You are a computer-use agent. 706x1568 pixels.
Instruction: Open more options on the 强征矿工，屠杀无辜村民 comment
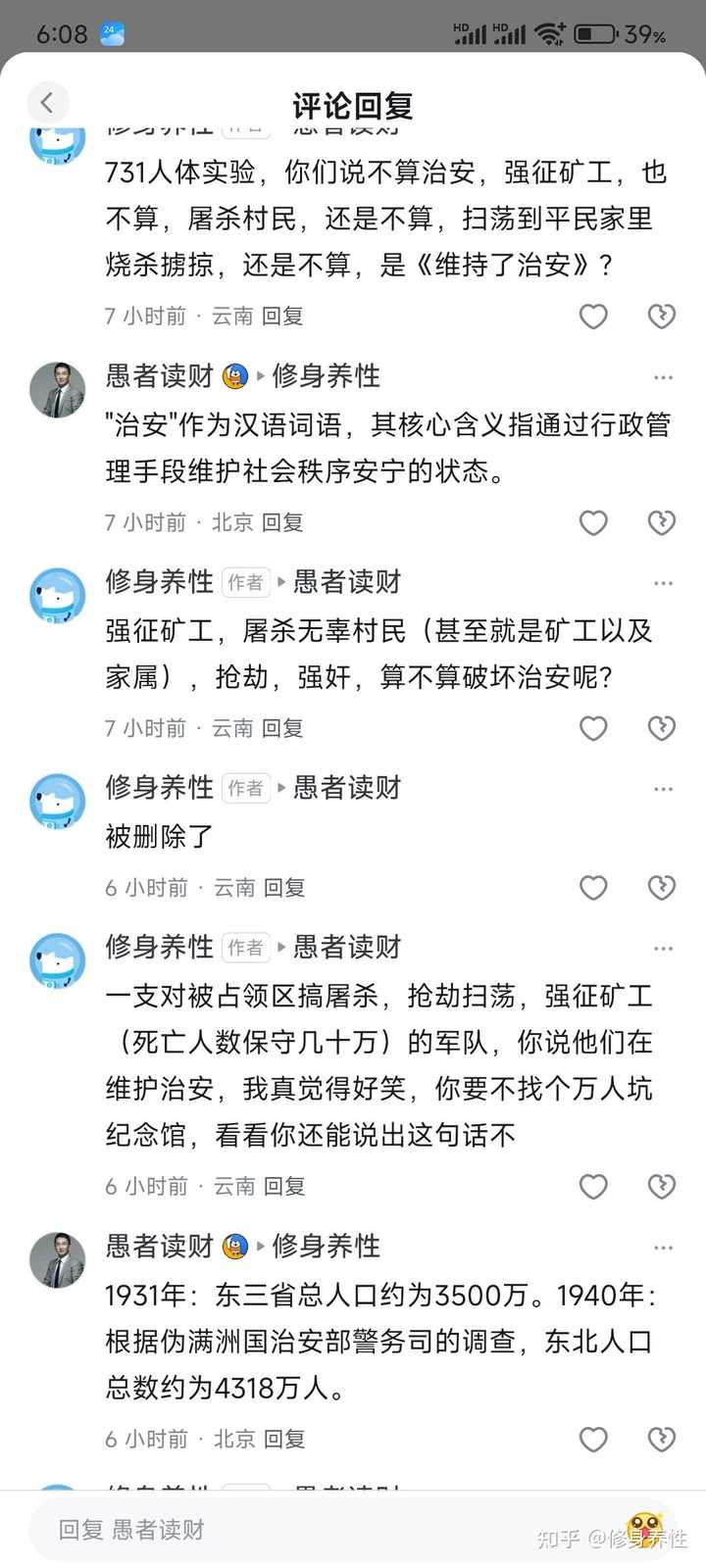click(663, 583)
